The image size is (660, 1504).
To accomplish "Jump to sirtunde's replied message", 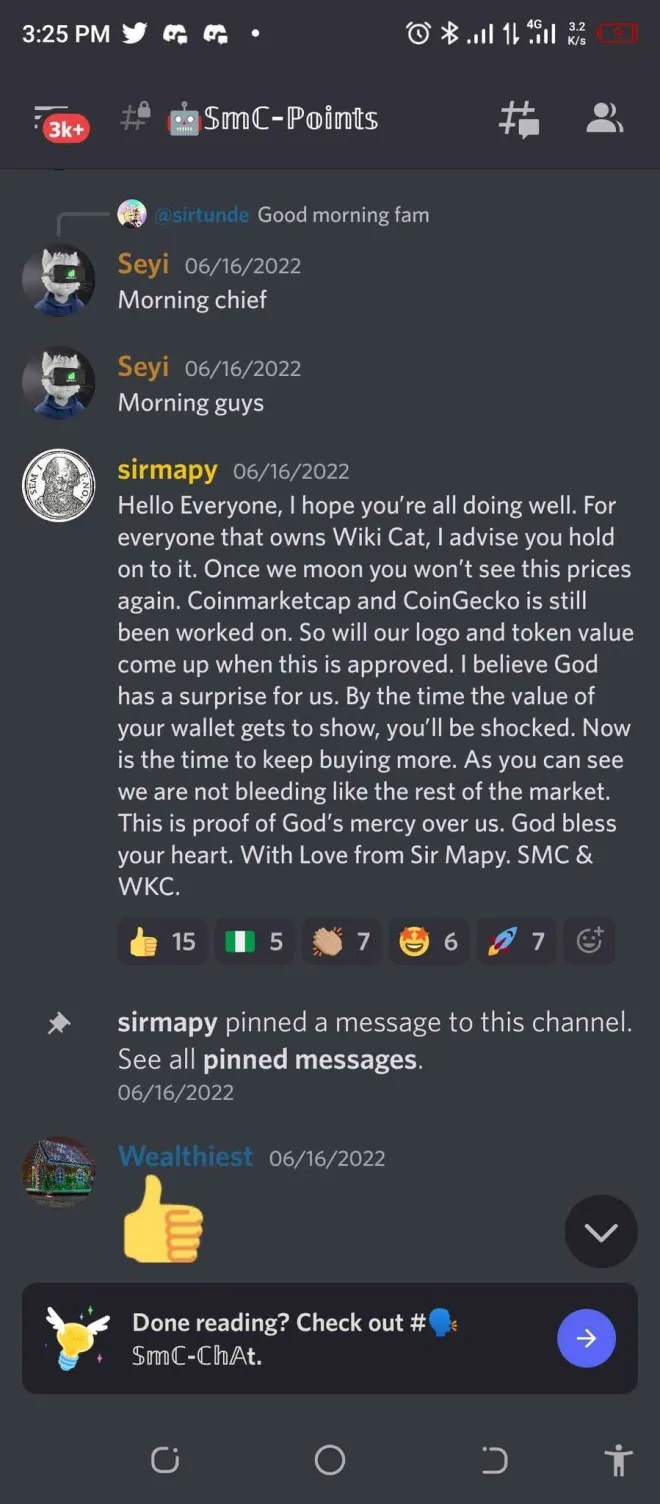I will tap(290, 214).
